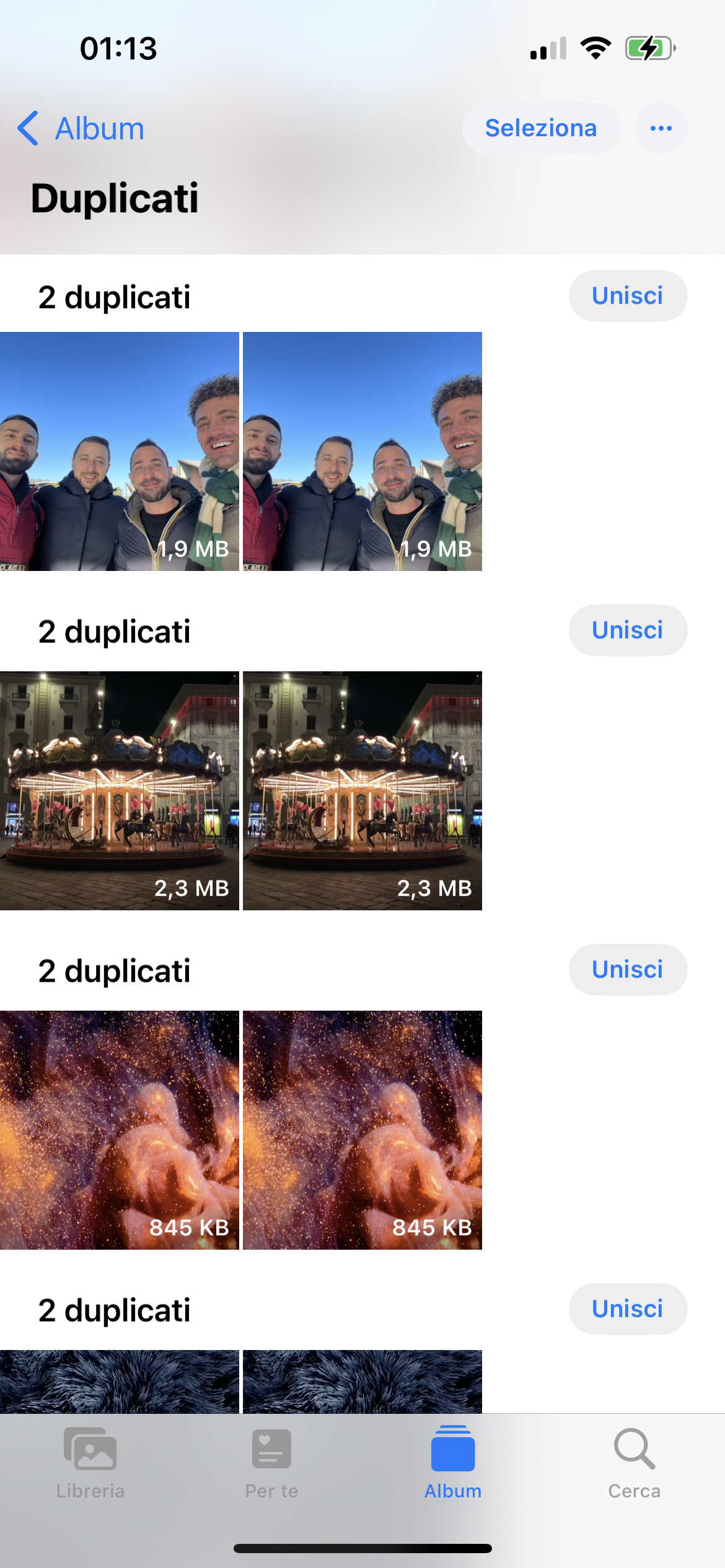Open the first group selfie photo
725x1568 pixels.
pos(120,451)
